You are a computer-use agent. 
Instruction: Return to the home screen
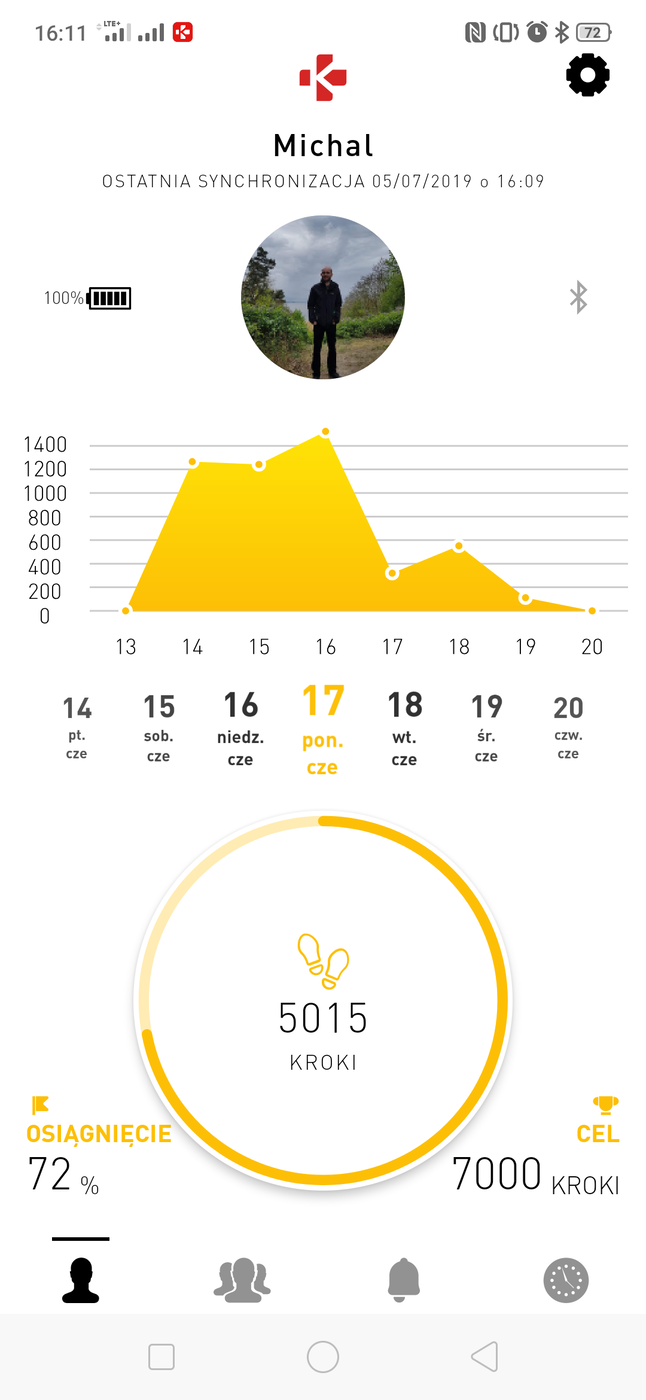323,1356
